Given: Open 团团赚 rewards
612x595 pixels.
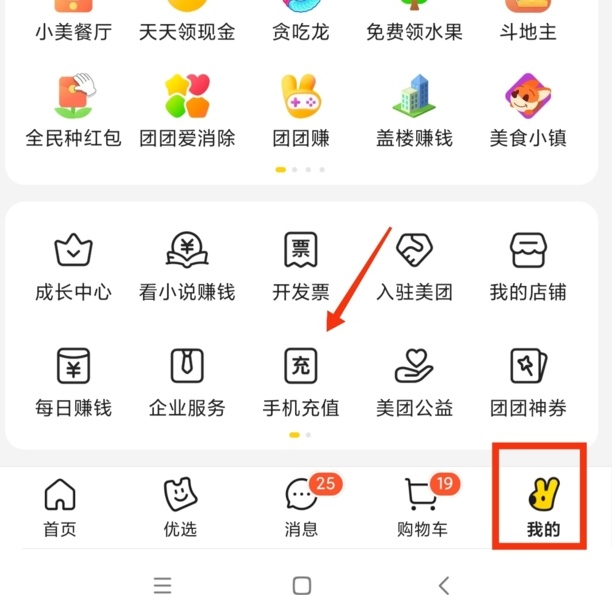Looking at the screenshot, I should pyautogui.click(x=301, y=110).
